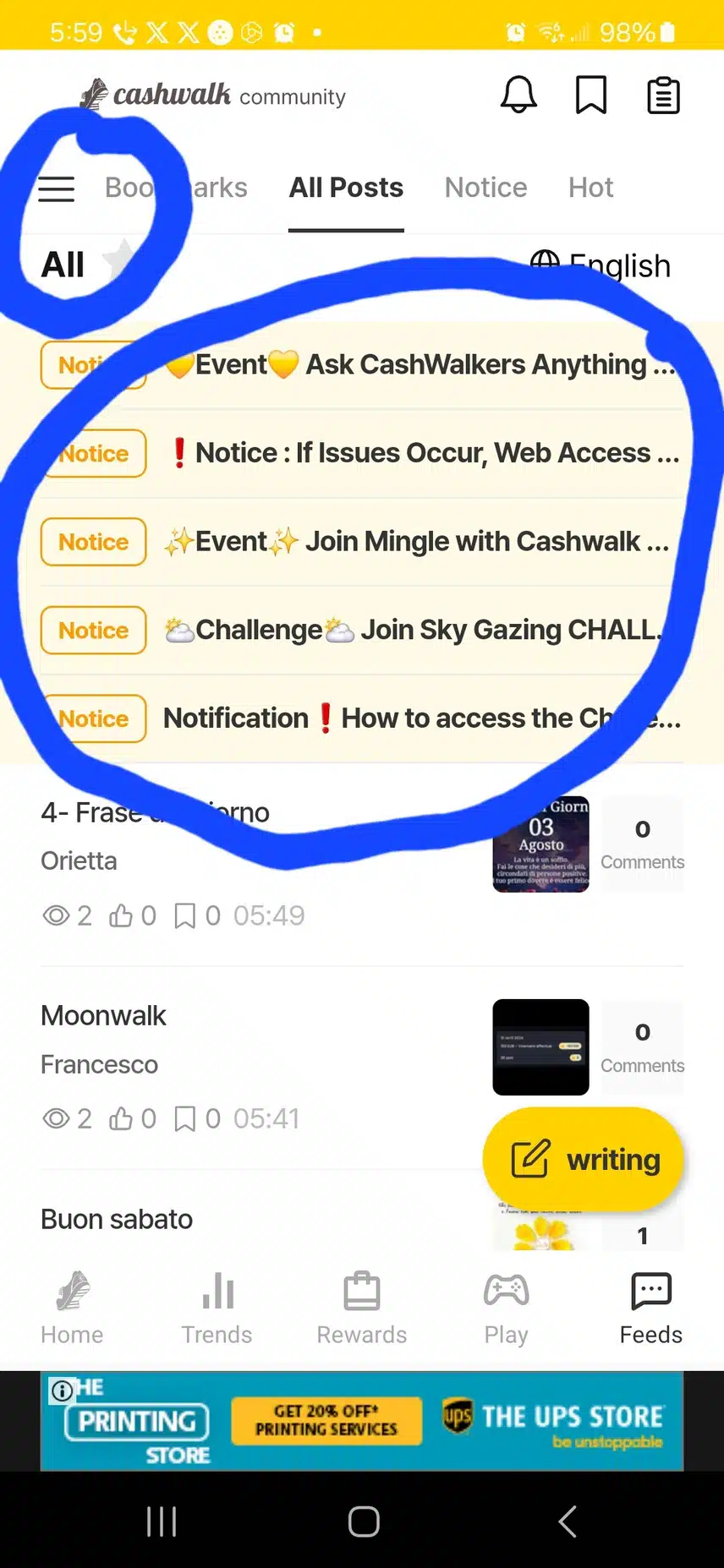Image resolution: width=724 pixels, height=1568 pixels.
Task: Open the How to access notification
Action: click(421, 718)
